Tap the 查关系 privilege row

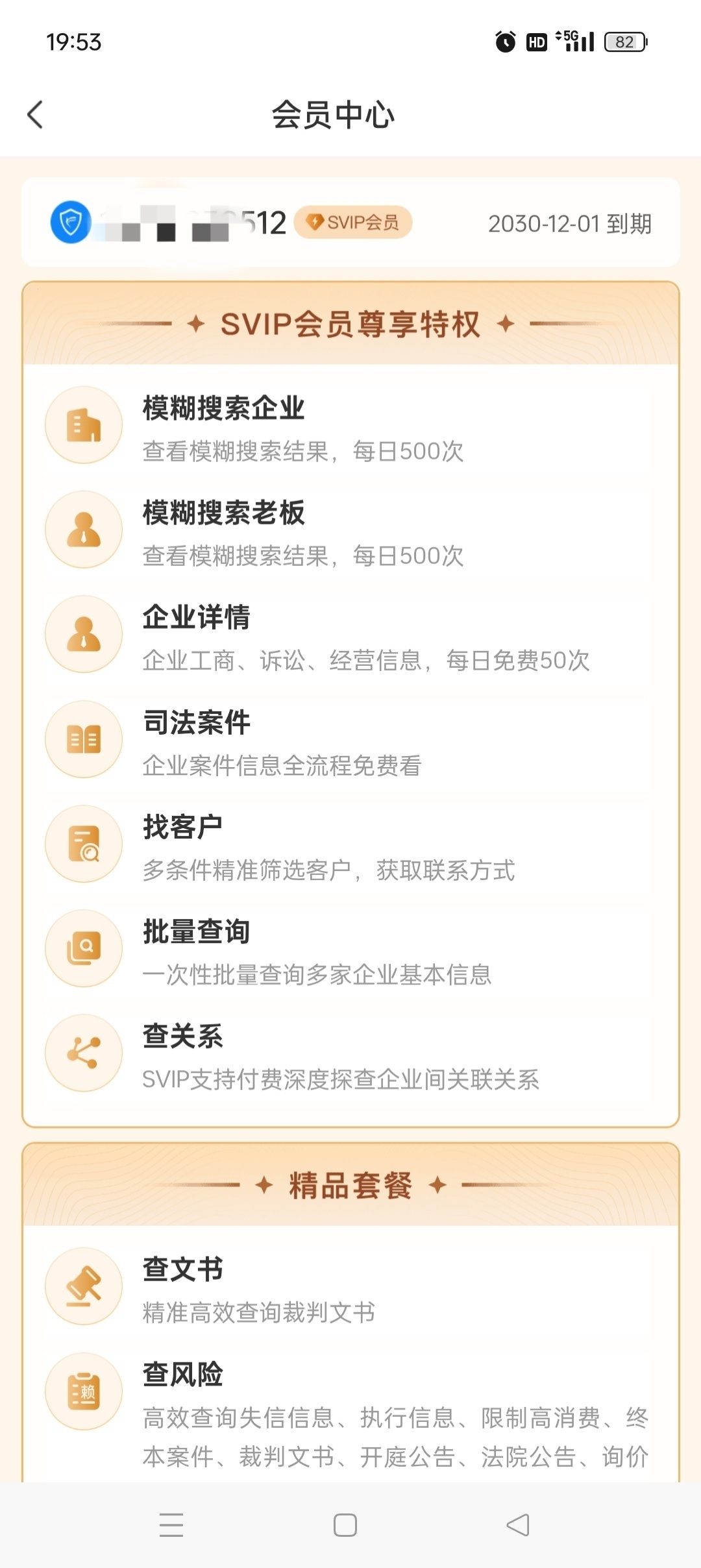point(350,1054)
